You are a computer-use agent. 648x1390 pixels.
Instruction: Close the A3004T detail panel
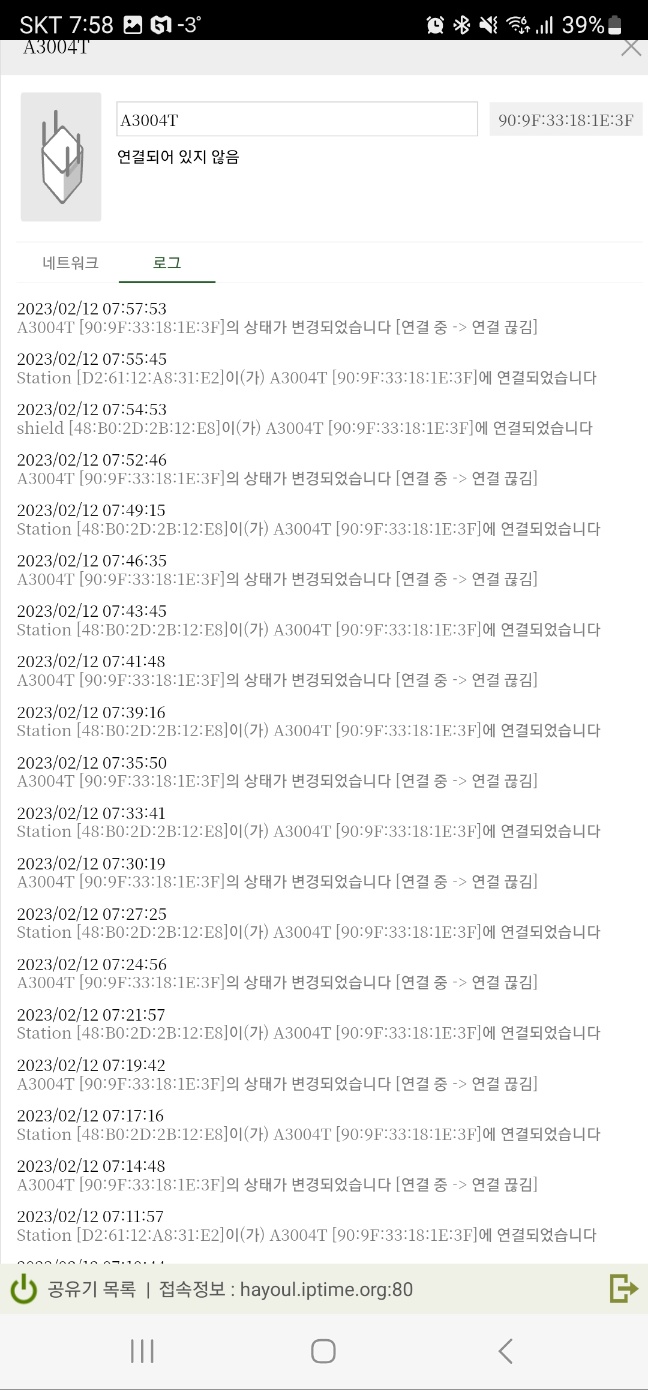point(630,48)
